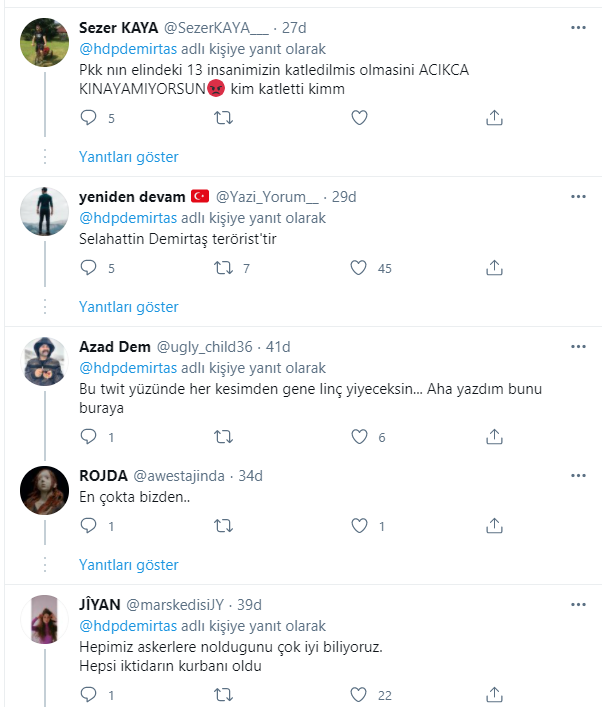602x707 pixels.
Task: Share Azad Dem's tweet
Action: coord(493,437)
